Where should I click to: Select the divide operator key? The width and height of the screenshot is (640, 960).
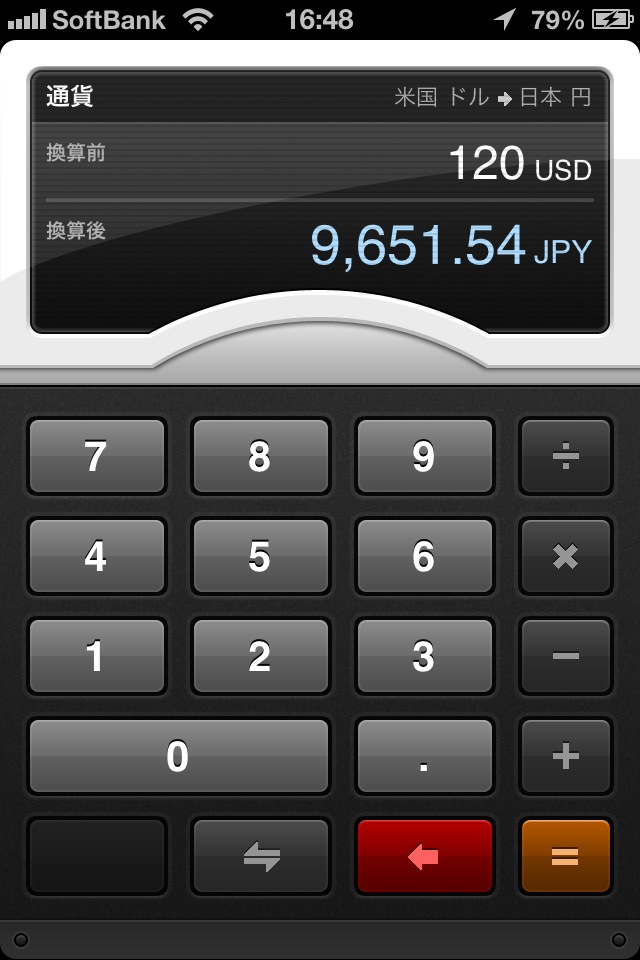click(565, 456)
